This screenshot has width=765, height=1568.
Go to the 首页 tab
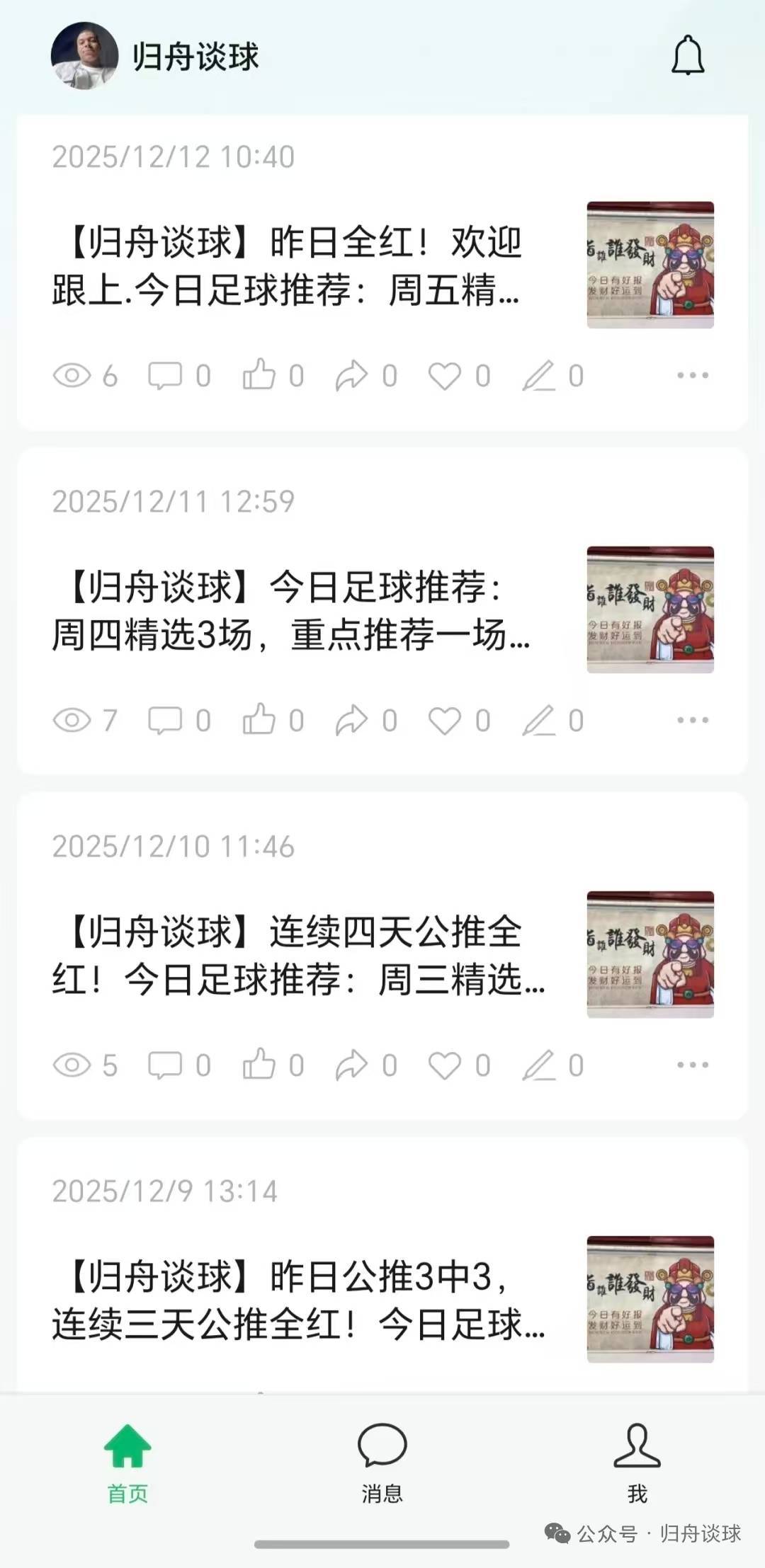[127, 1463]
